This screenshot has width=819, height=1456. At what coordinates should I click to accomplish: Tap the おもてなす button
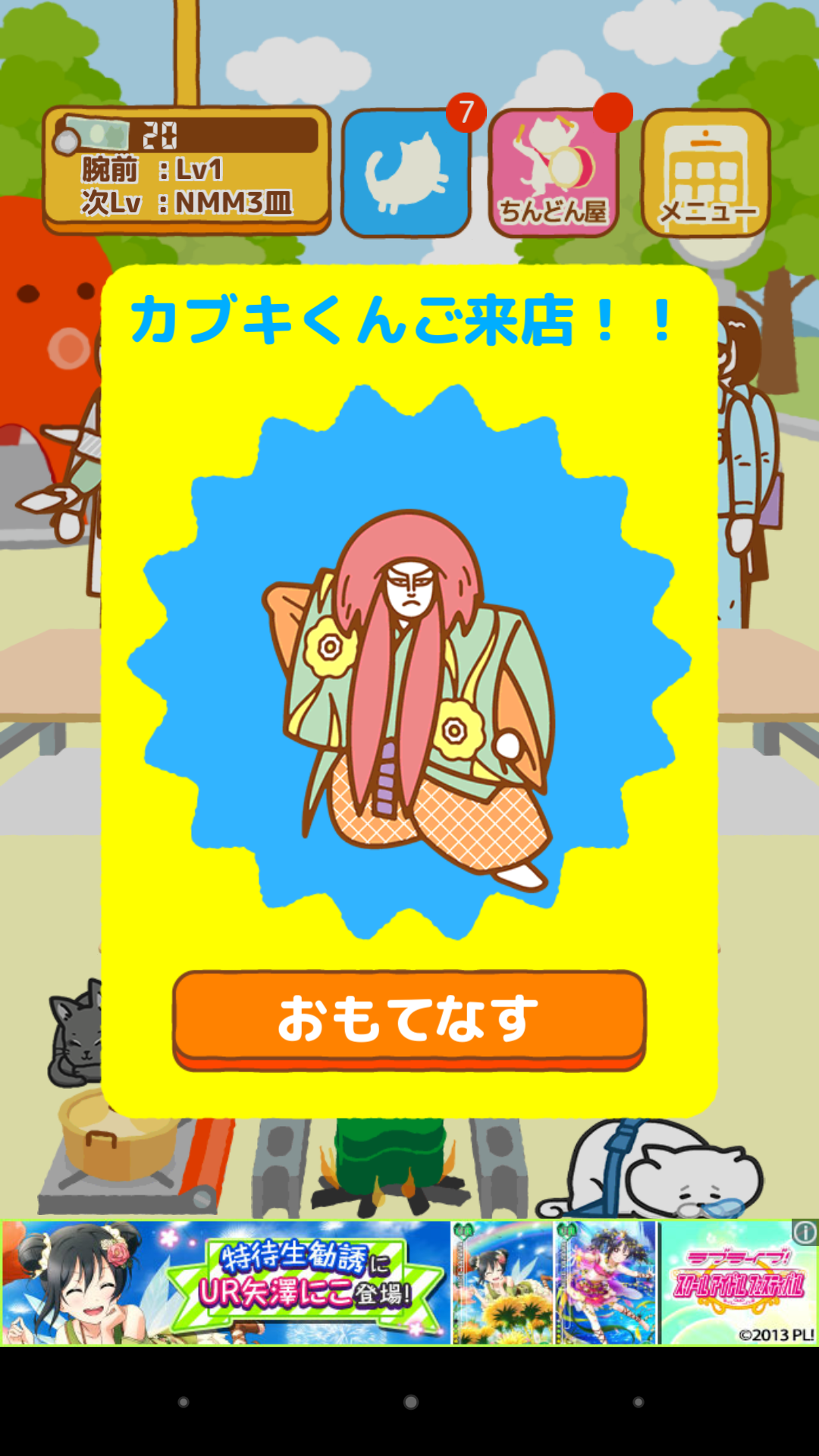tap(409, 1018)
